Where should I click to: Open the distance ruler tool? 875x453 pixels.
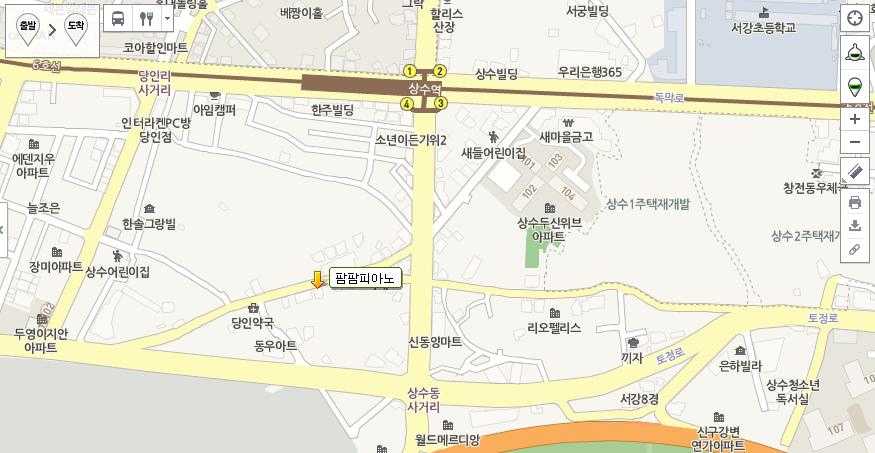(854, 172)
